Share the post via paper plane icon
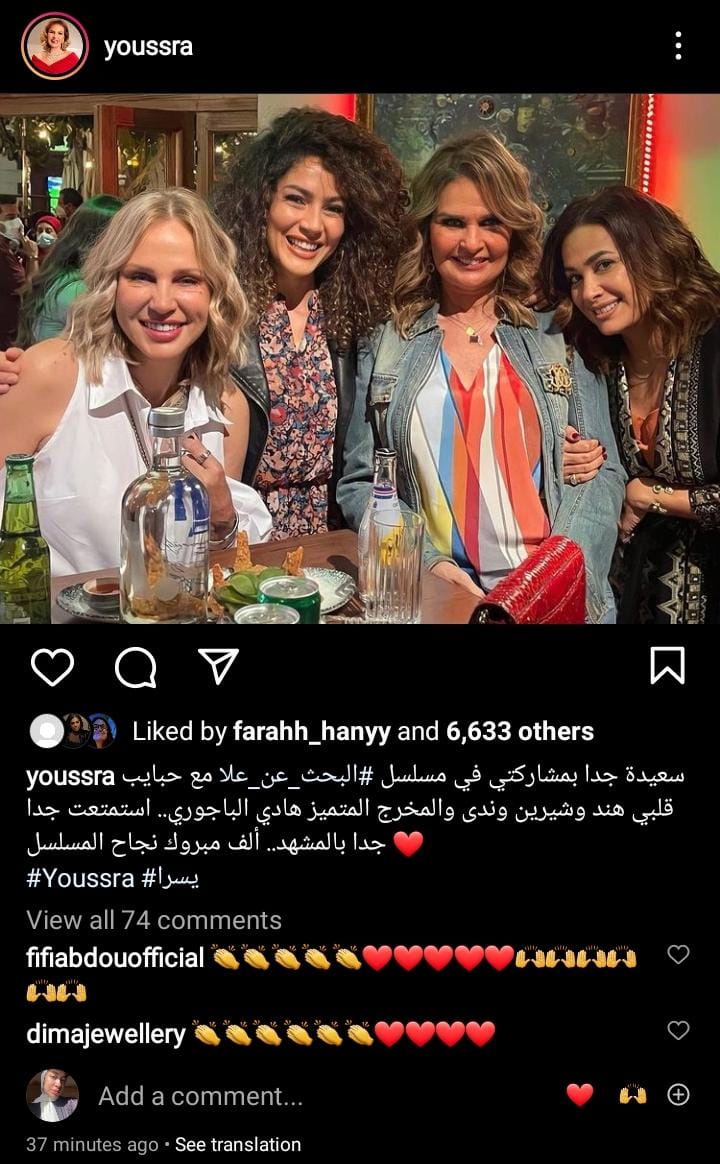This screenshot has height=1164, width=720. coord(217,666)
